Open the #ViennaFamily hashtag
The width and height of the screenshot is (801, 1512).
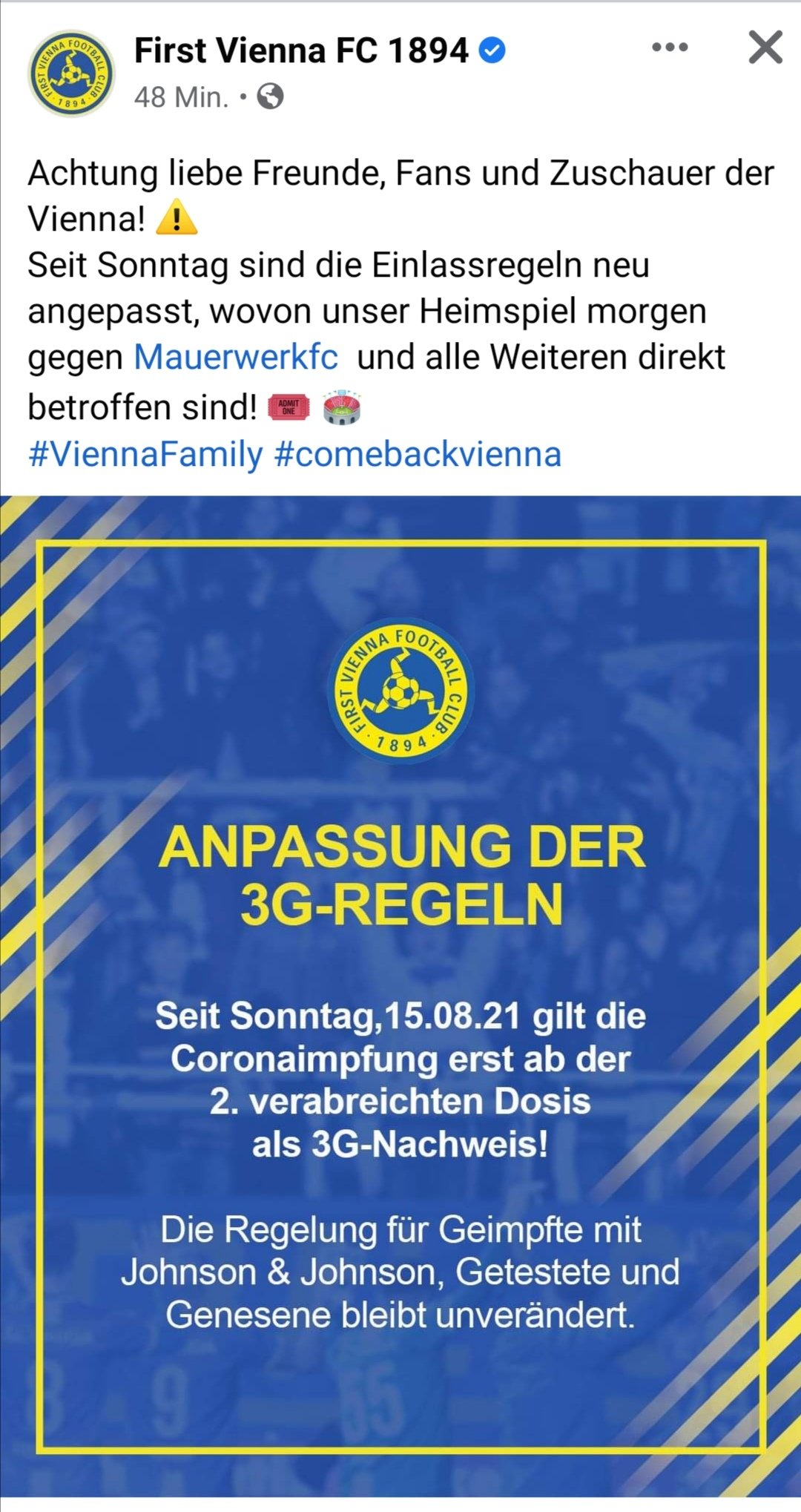click(145, 454)
